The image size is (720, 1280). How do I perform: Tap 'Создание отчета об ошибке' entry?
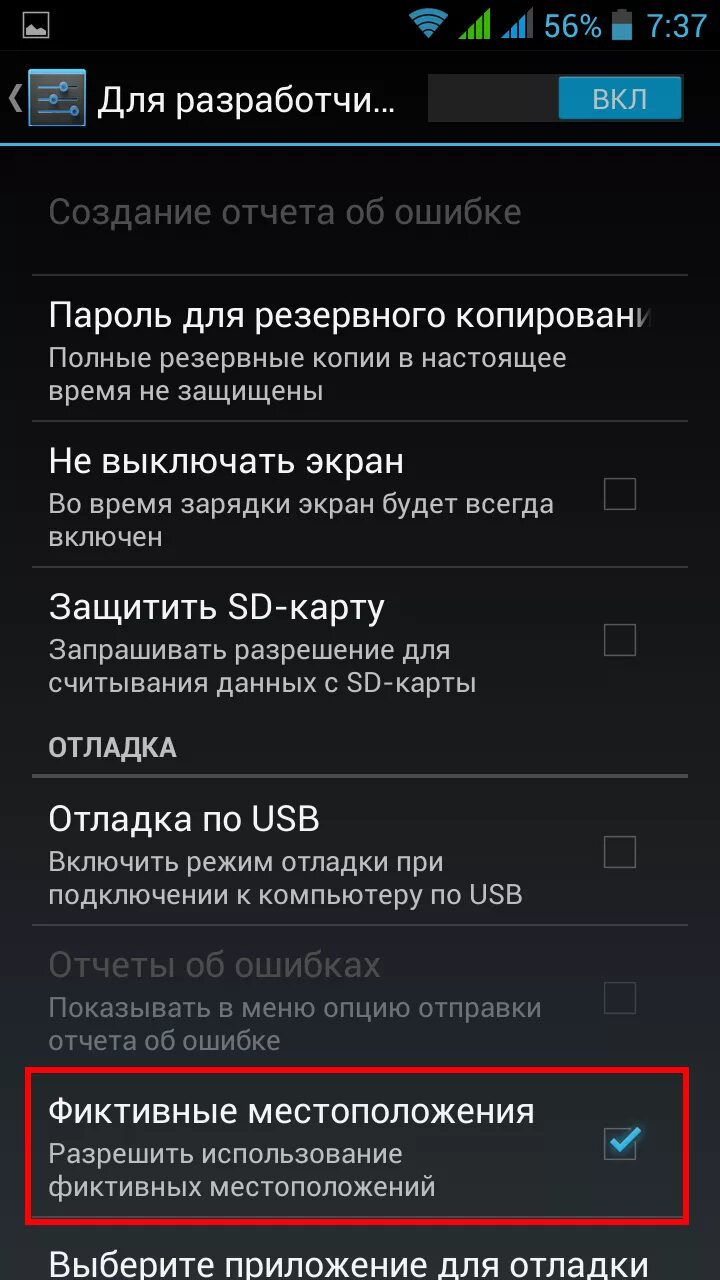point(284,211)
